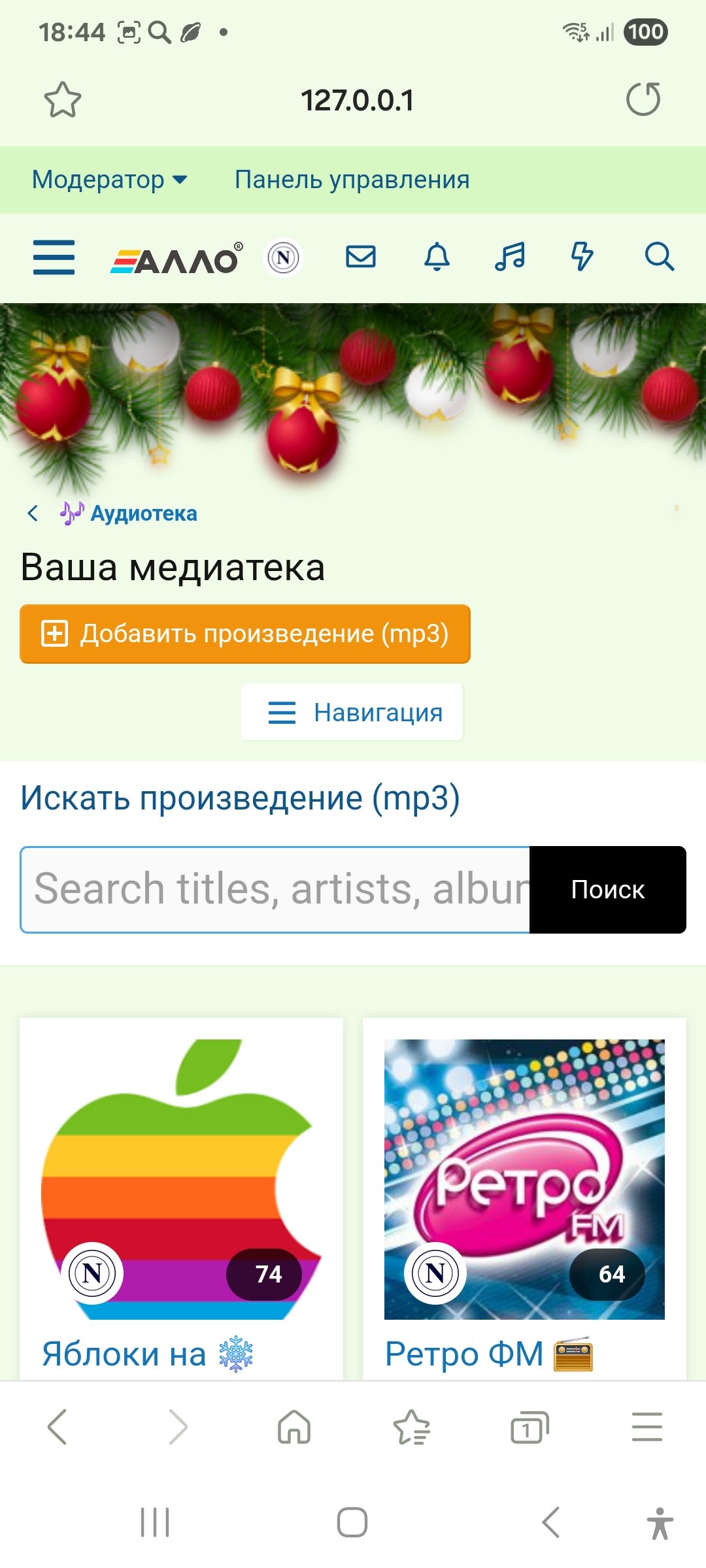This screenshot has height=1568, width=706.
Task: Open the Ретро ФМ album card
Action: tap(524, 1199)
